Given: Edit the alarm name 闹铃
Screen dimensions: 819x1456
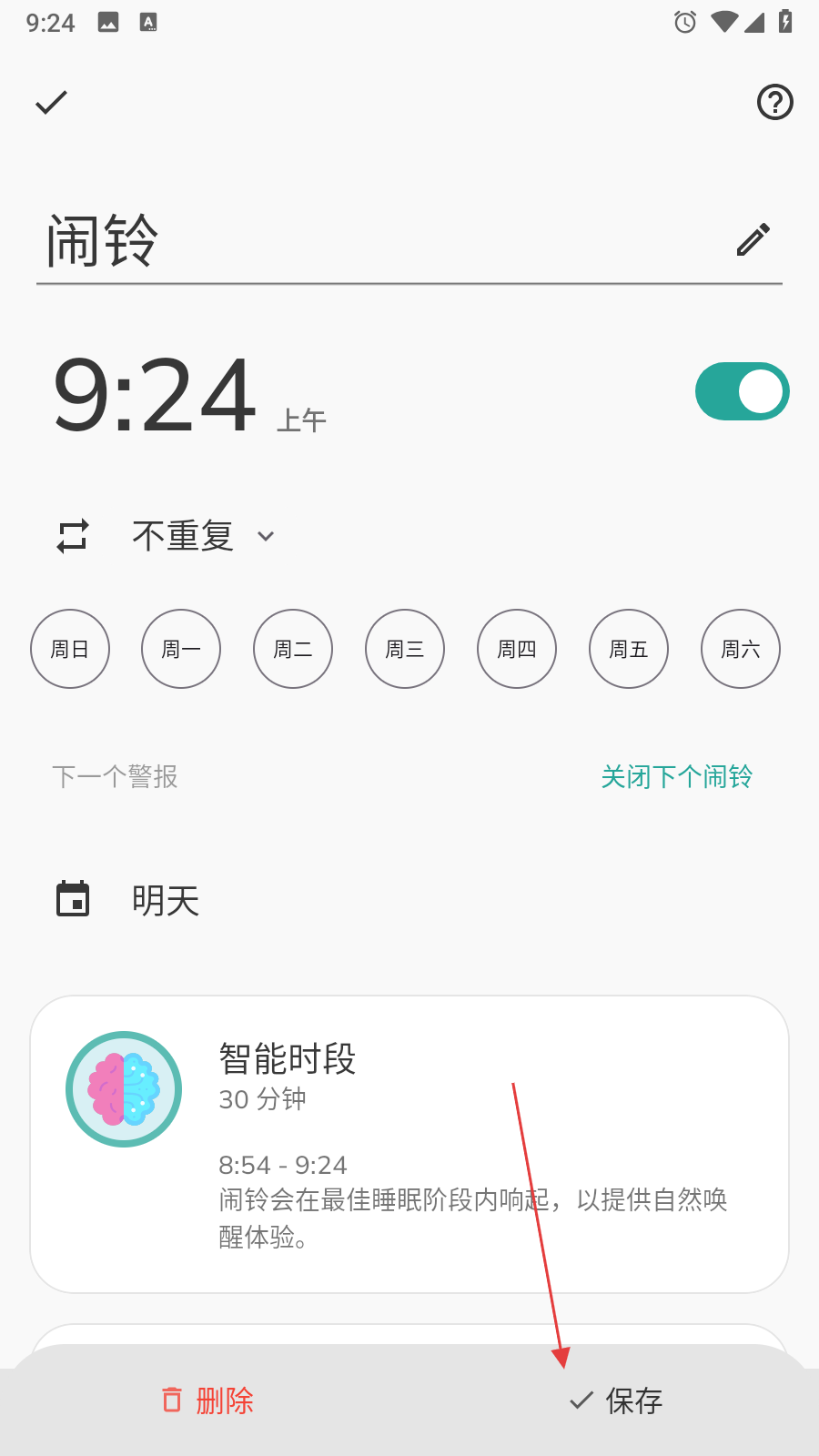Looking at the screenshot, I should click(753, 240).
